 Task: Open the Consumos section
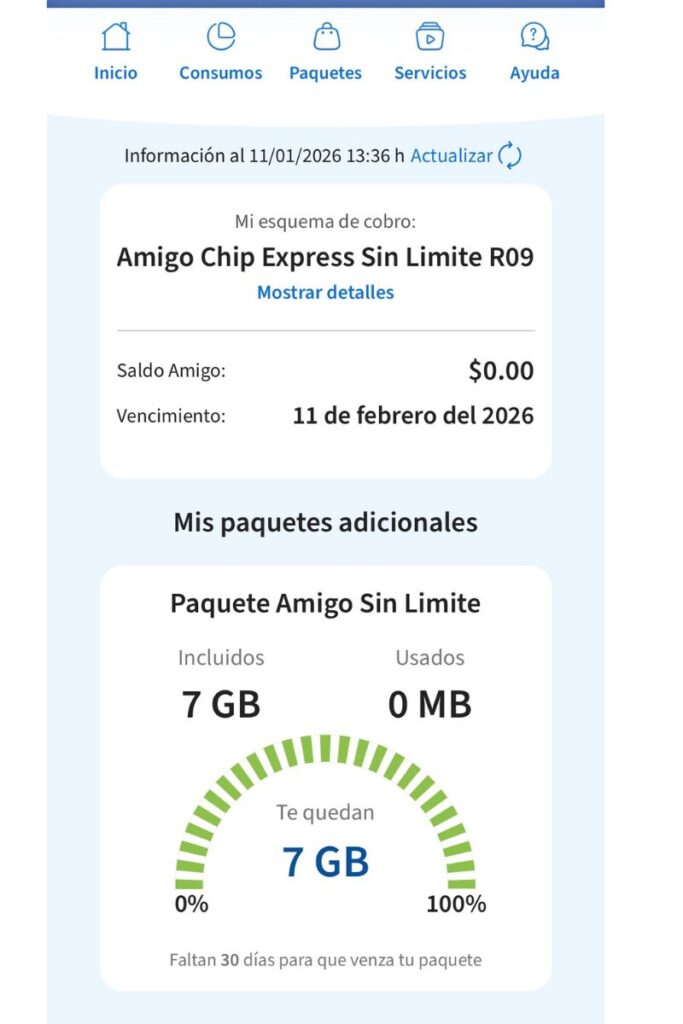point(221,52)
